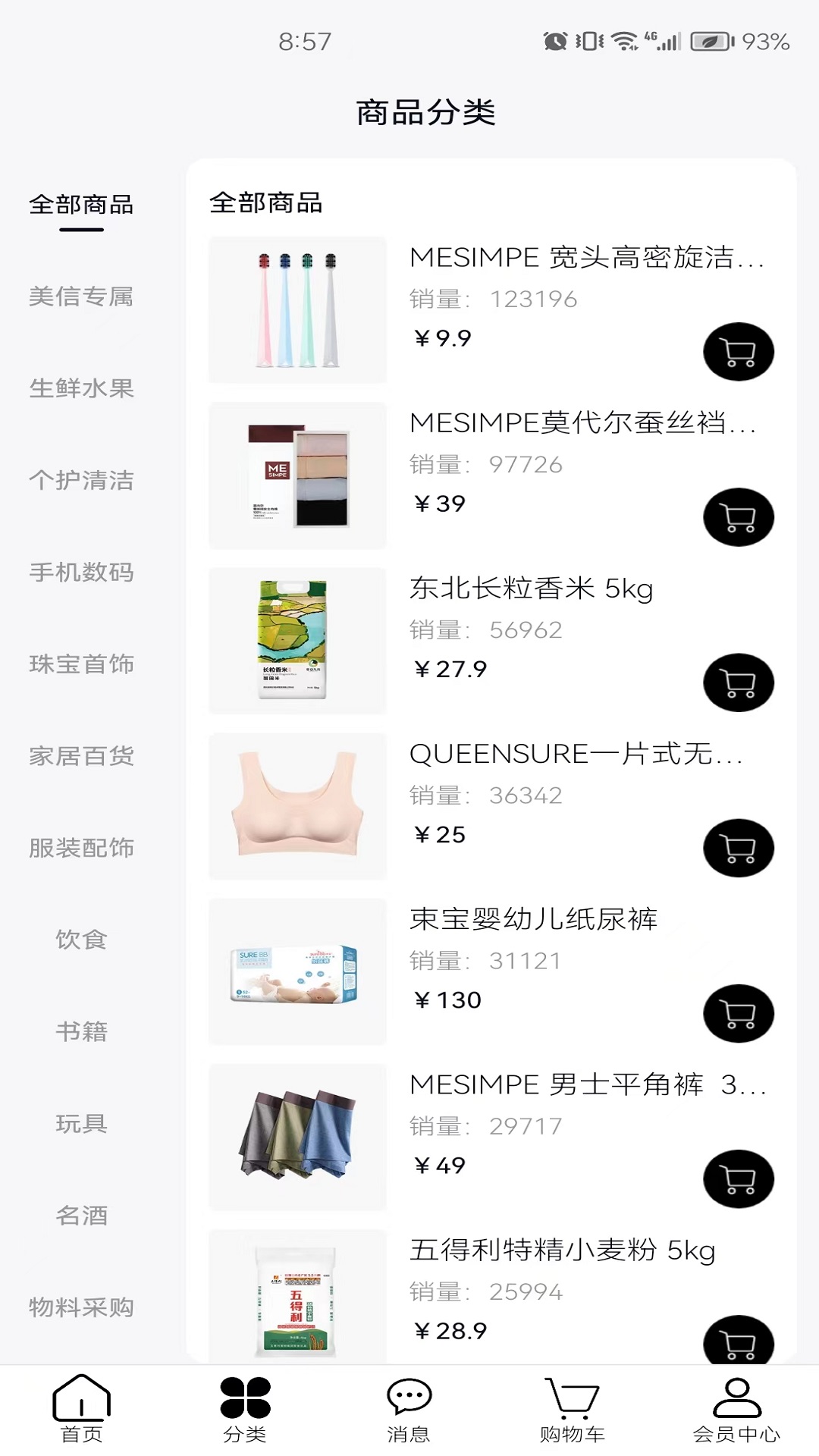Add MESIMPE 男士平角裤 to cart
Image resolution: width=819 pixels, height=1456 pixels.
pyautogui.click(x=738, y=1178)
